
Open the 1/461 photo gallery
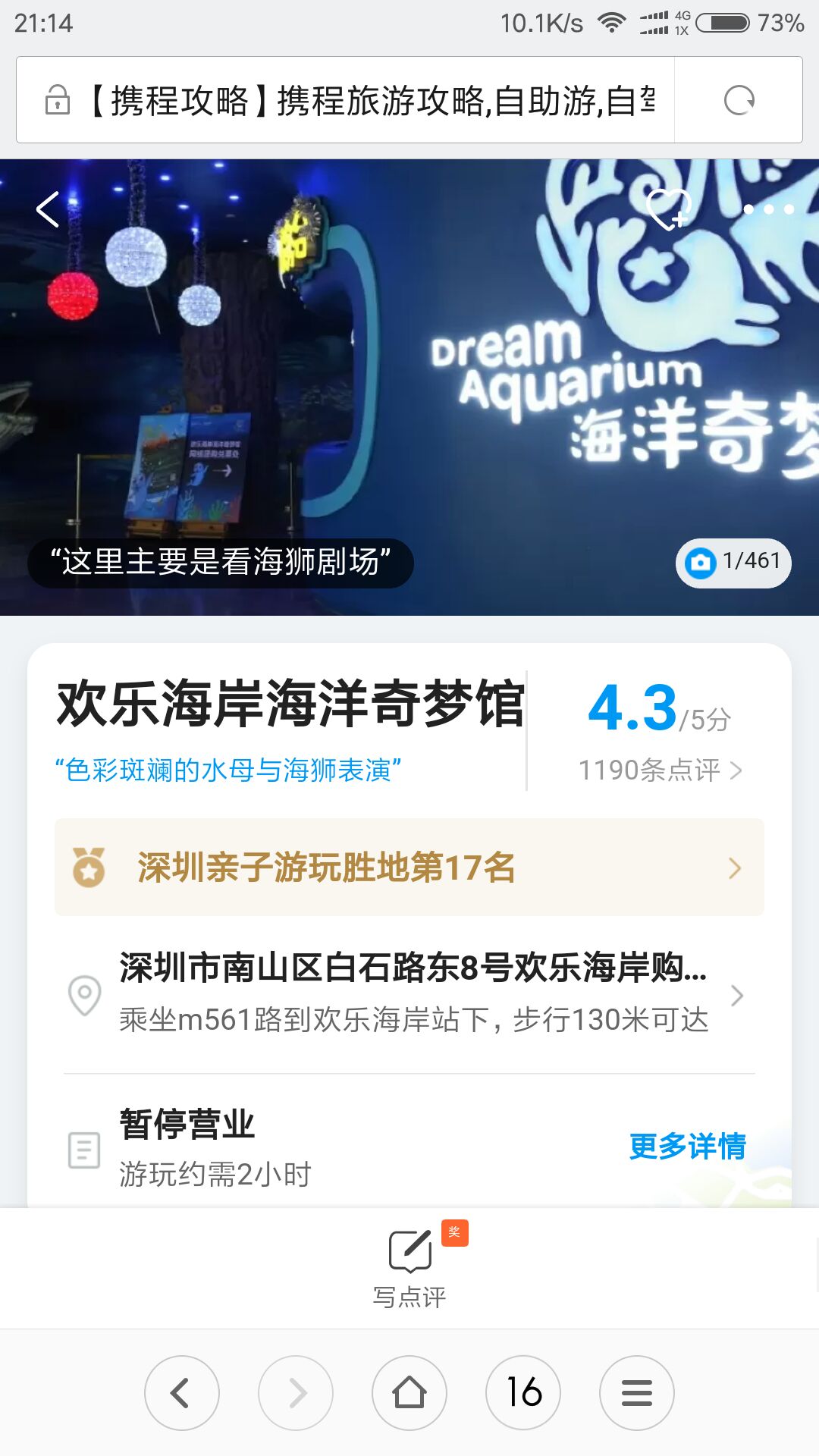(733, 563)
